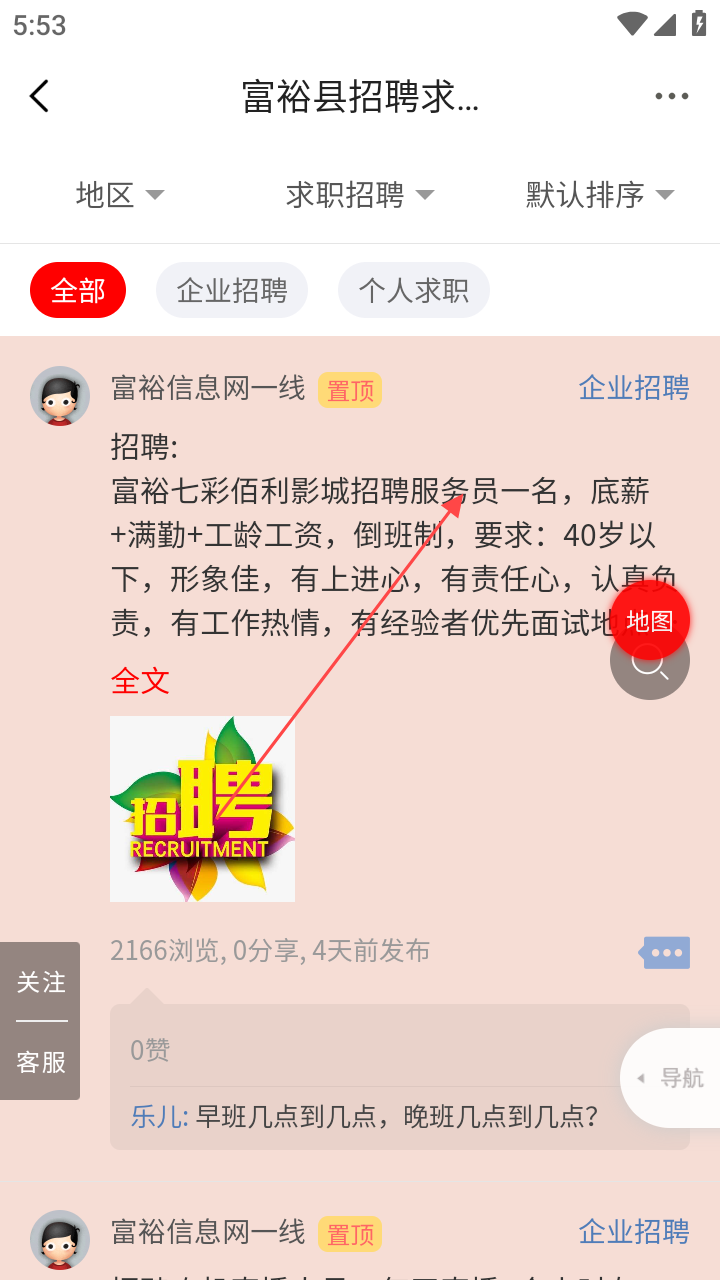Open the three-dot overflow menu
720x1280 pixels.
coord(671,96)
